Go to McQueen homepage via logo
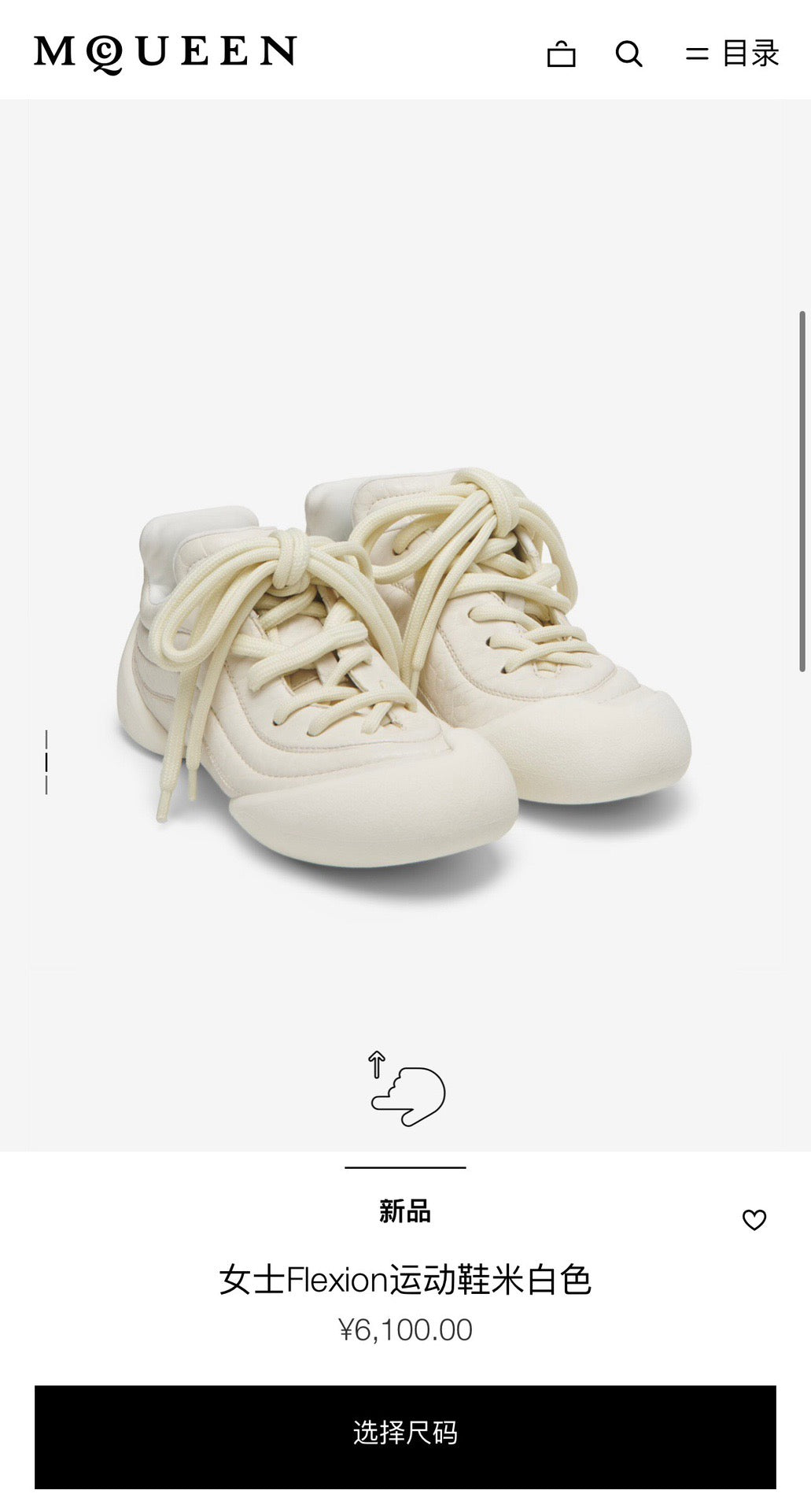The height and width of the screenshot is (1512, 811). (165, 53)
